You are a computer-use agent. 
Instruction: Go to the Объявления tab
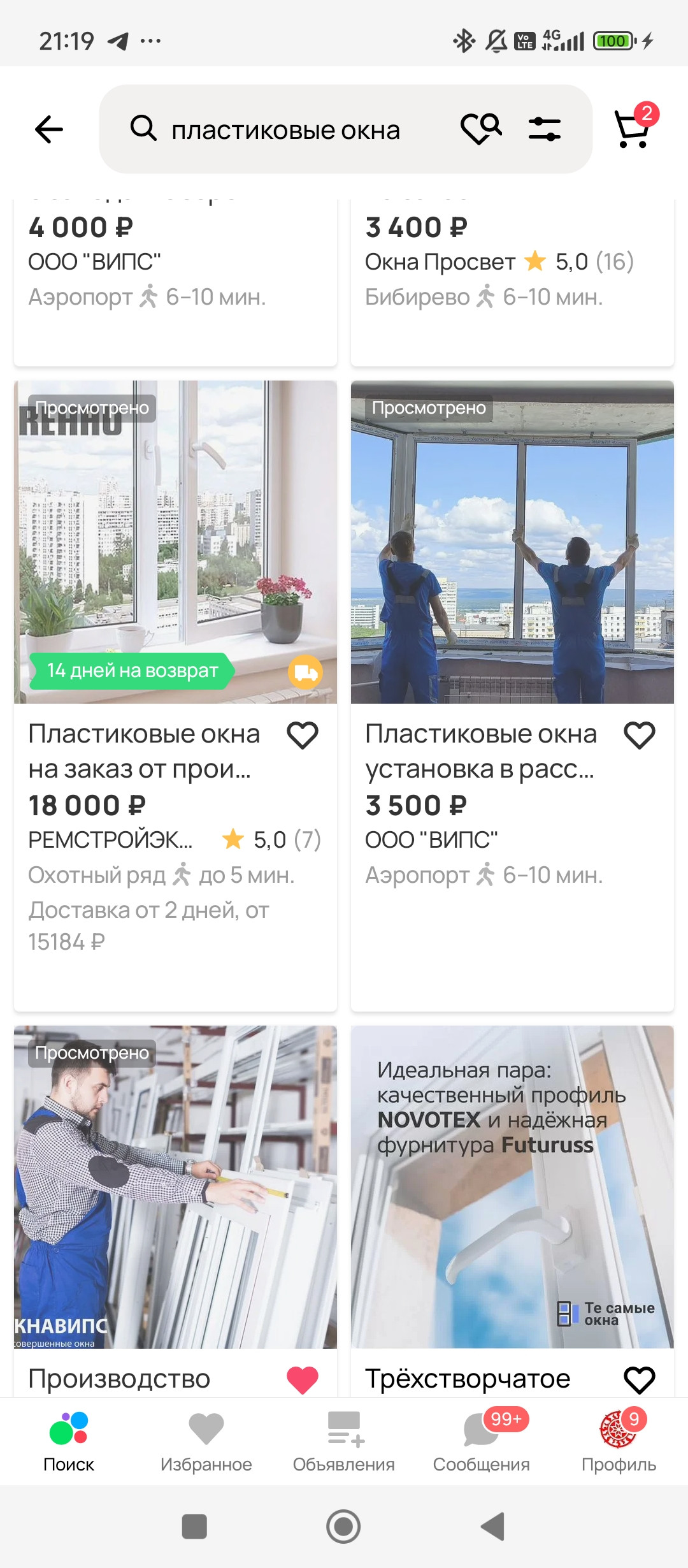[344, 1442]
